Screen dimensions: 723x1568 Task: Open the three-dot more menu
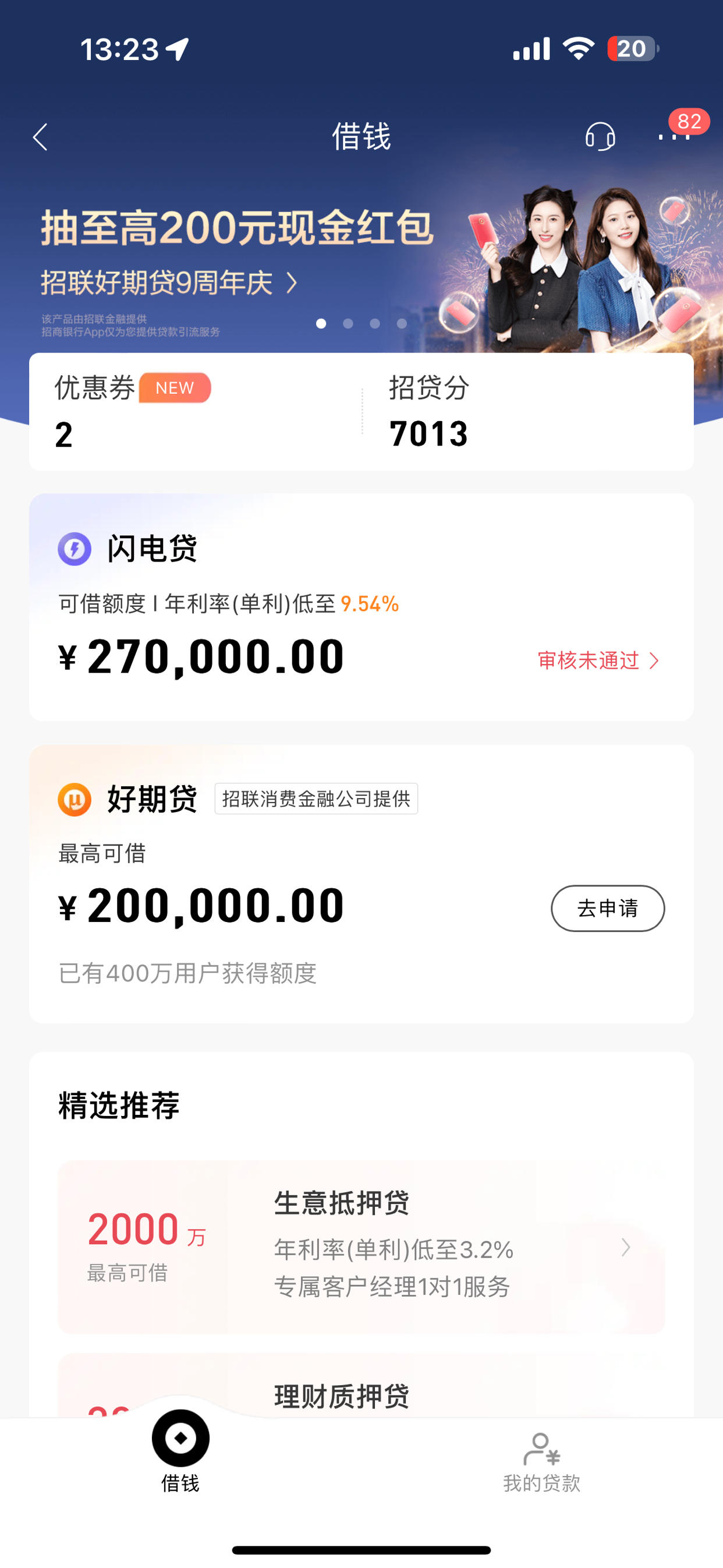click(x=674, y=136)
